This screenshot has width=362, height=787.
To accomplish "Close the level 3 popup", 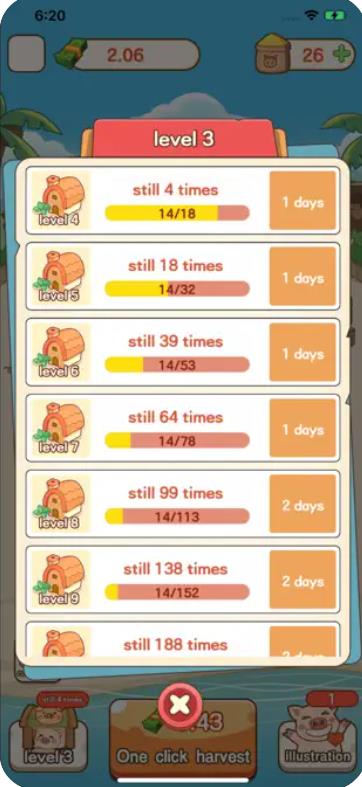I will [180, 705].
